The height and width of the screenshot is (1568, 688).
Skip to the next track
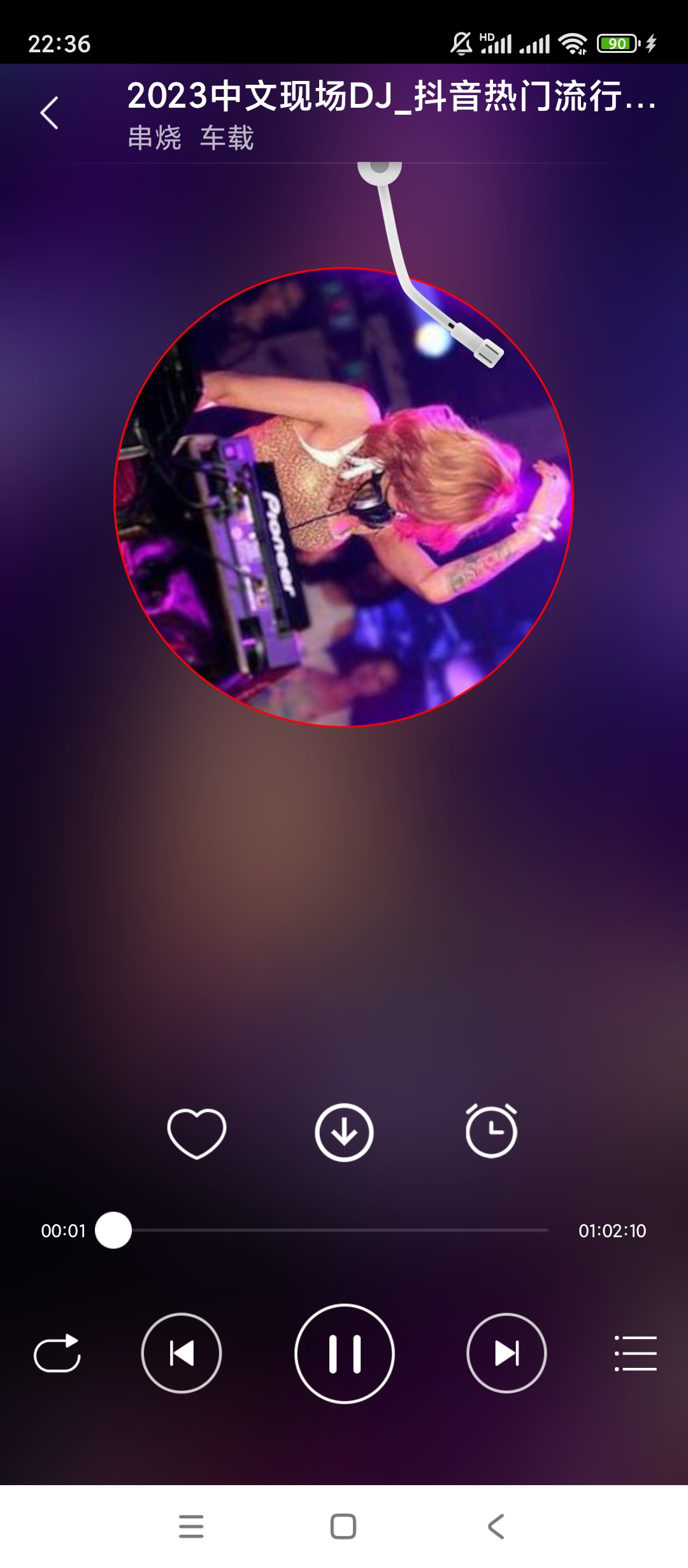pos(506,1353)
